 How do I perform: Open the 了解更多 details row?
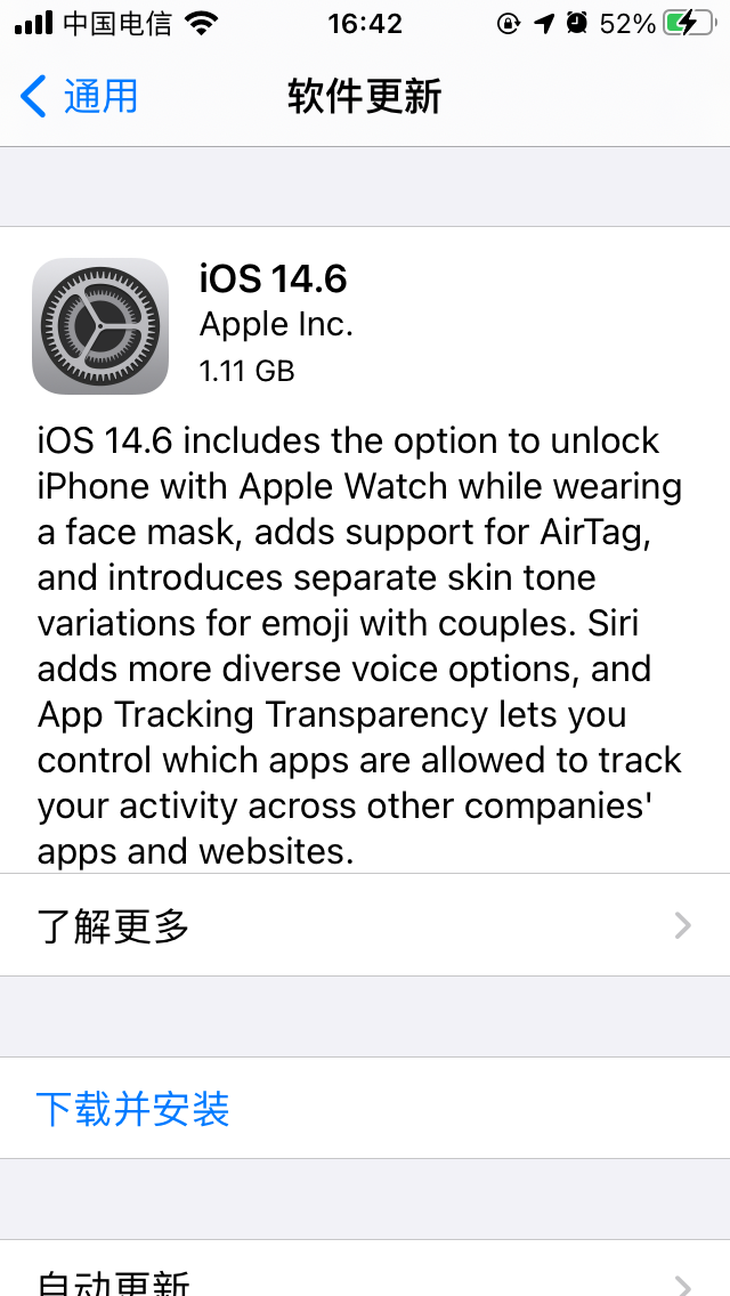(364, 926)
